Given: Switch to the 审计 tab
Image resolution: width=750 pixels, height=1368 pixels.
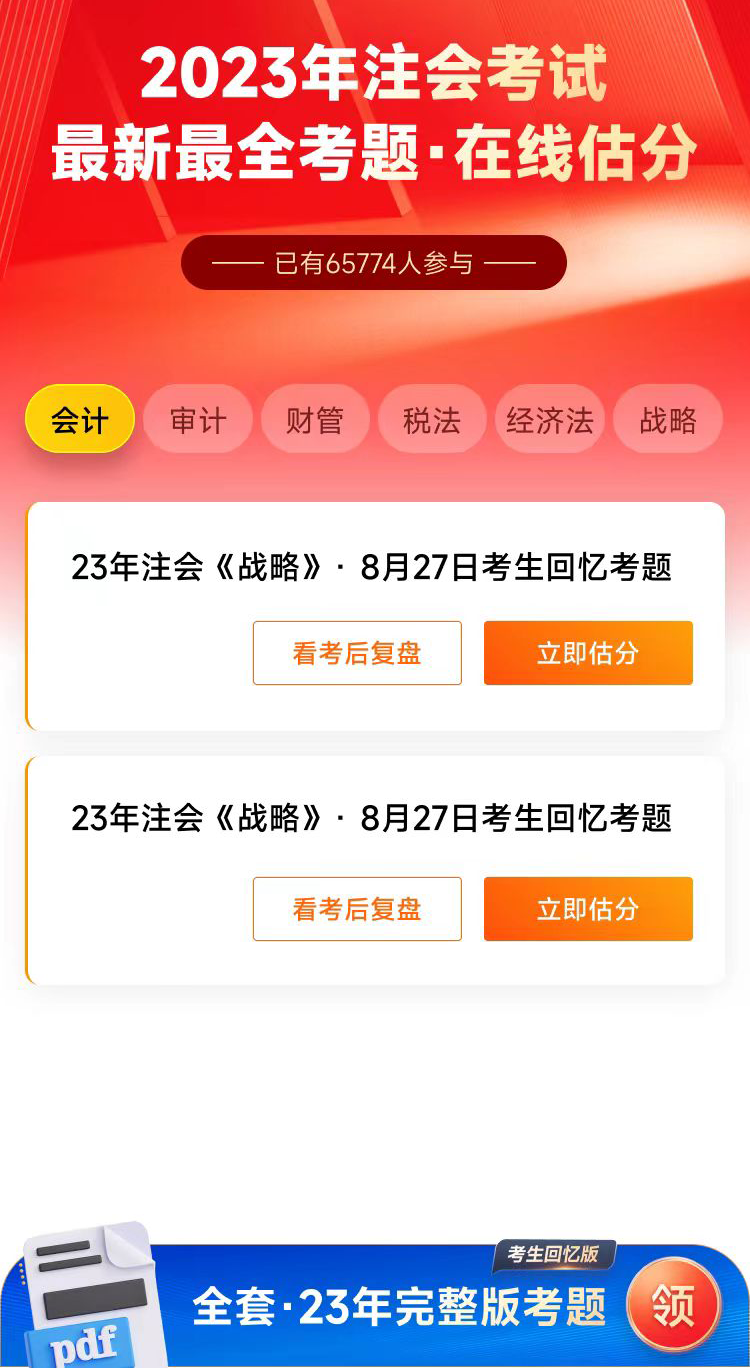Looking at the screenshot, I should (198, 420).
